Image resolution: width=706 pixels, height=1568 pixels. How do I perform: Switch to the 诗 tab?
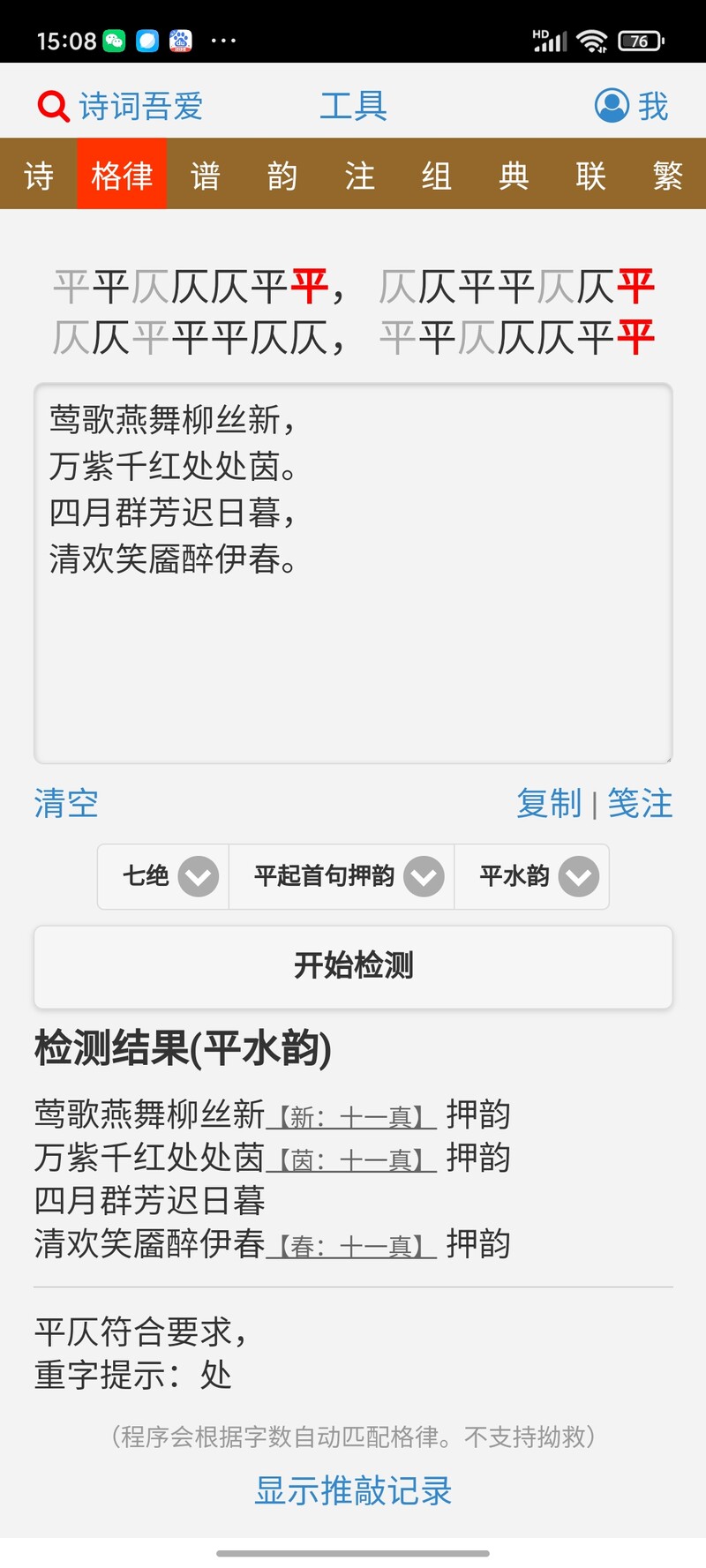click(38, 175)
